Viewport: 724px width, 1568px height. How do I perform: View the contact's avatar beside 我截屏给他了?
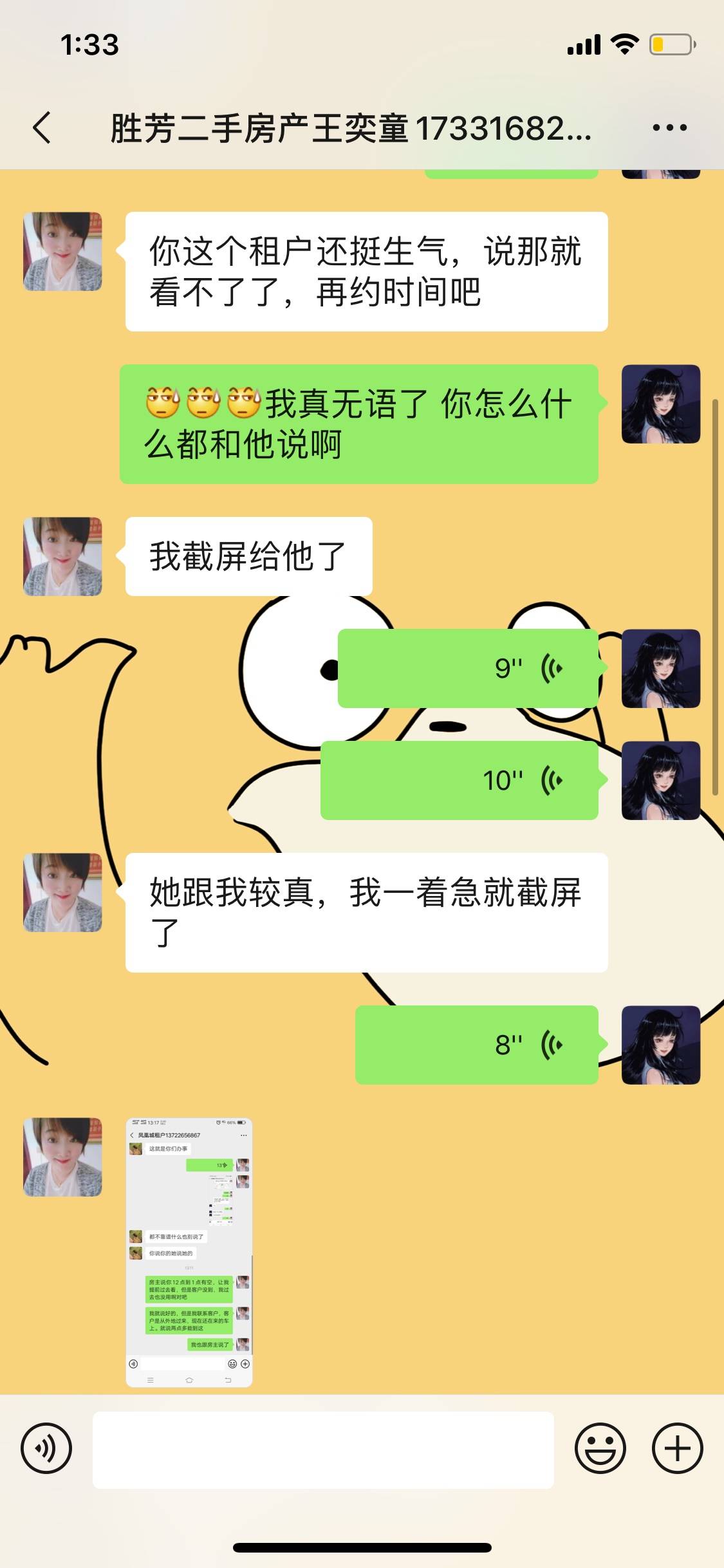point(62,556)
